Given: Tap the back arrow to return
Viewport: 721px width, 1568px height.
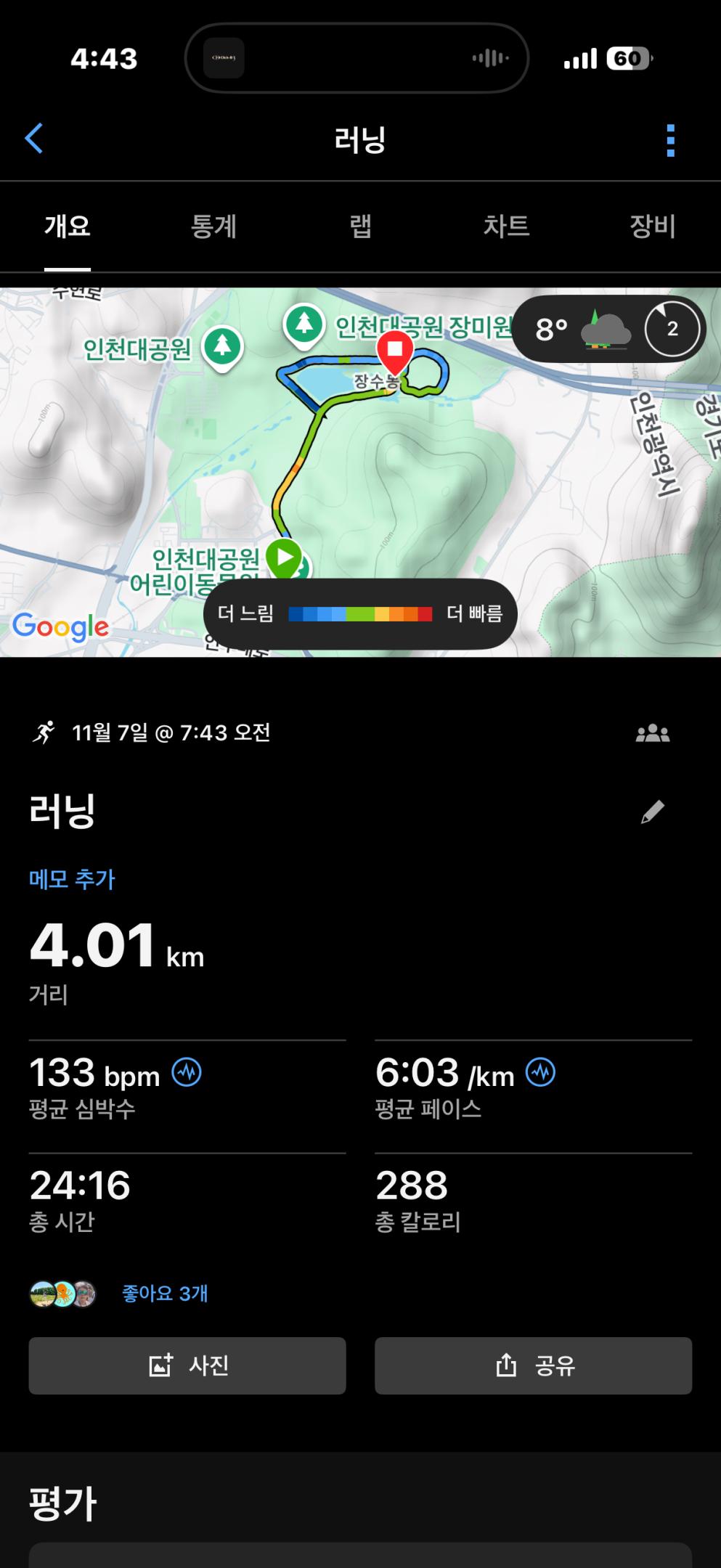Looking at the screenshot, I should point(33,139).
